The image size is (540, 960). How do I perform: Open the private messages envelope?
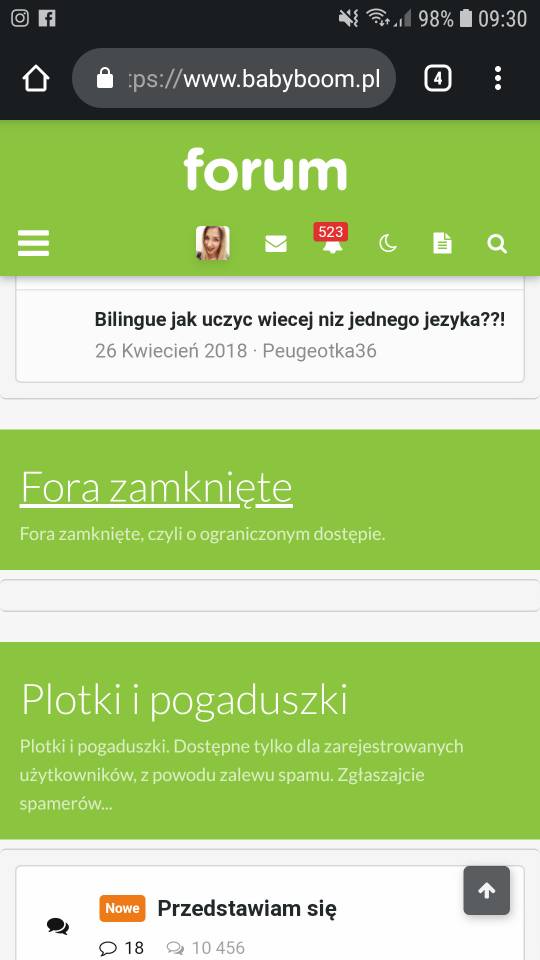[x=276, y=244]
